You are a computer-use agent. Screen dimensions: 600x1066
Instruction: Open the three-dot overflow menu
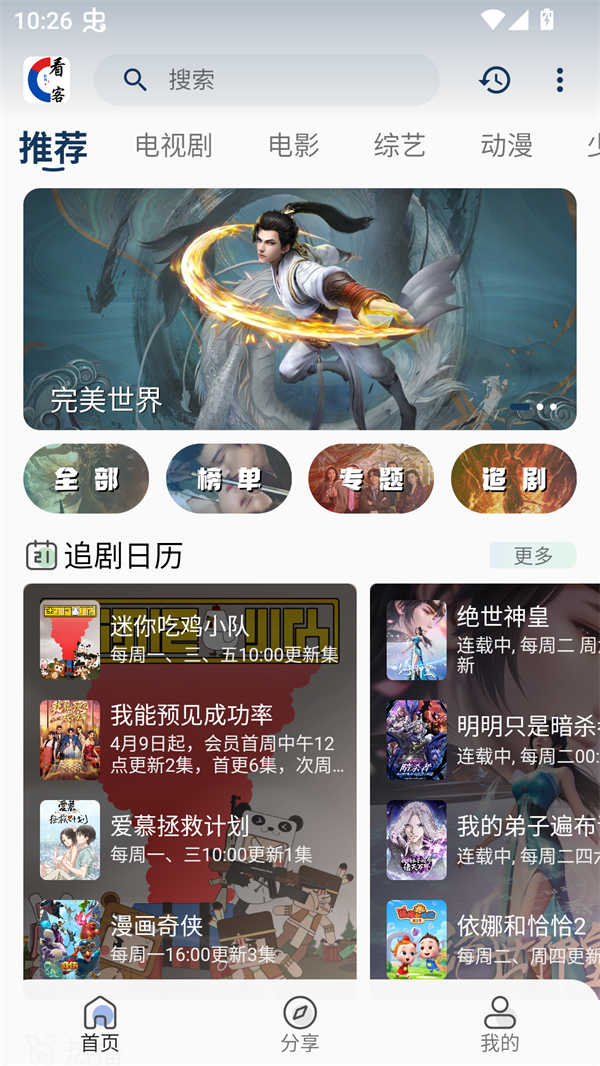559,80
